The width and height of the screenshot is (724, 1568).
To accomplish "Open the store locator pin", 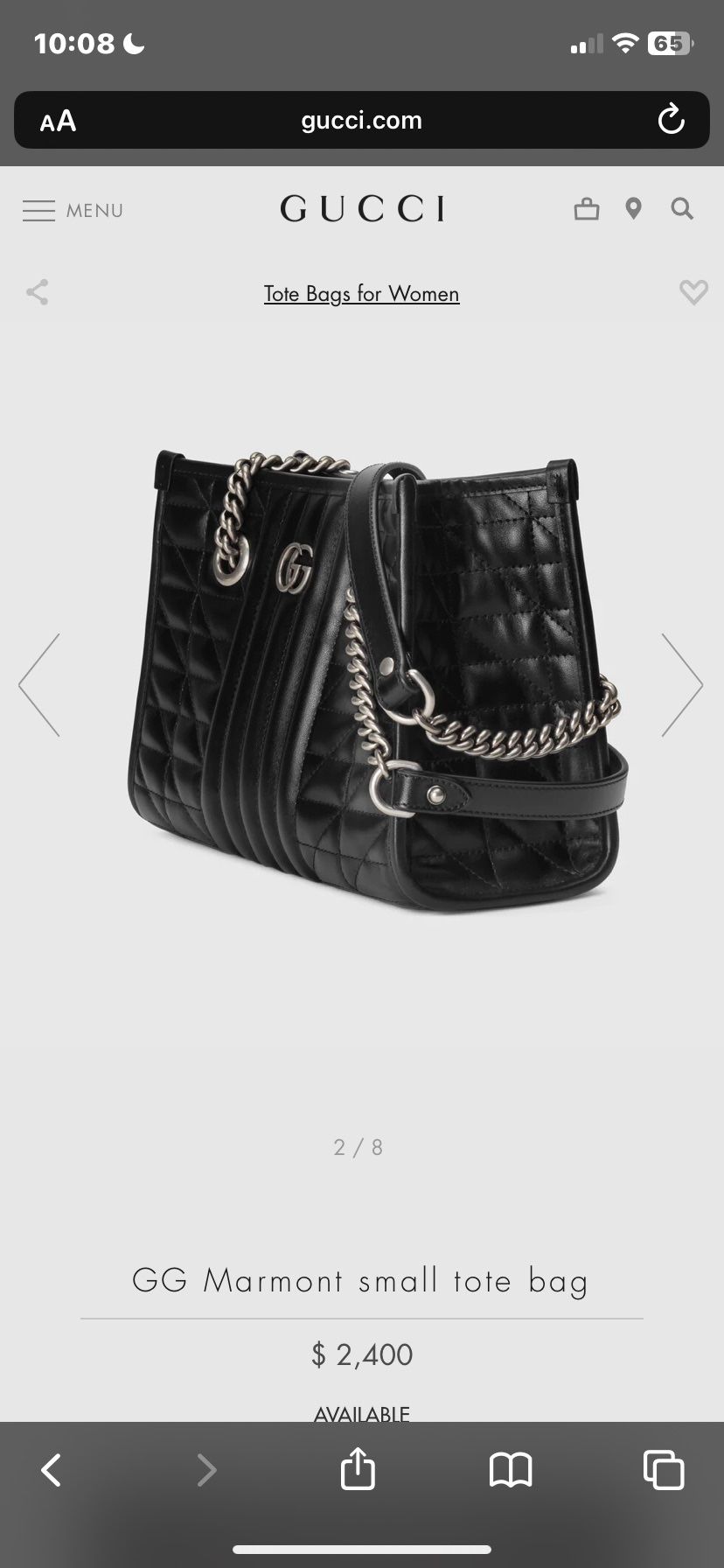I will (634, 209).
